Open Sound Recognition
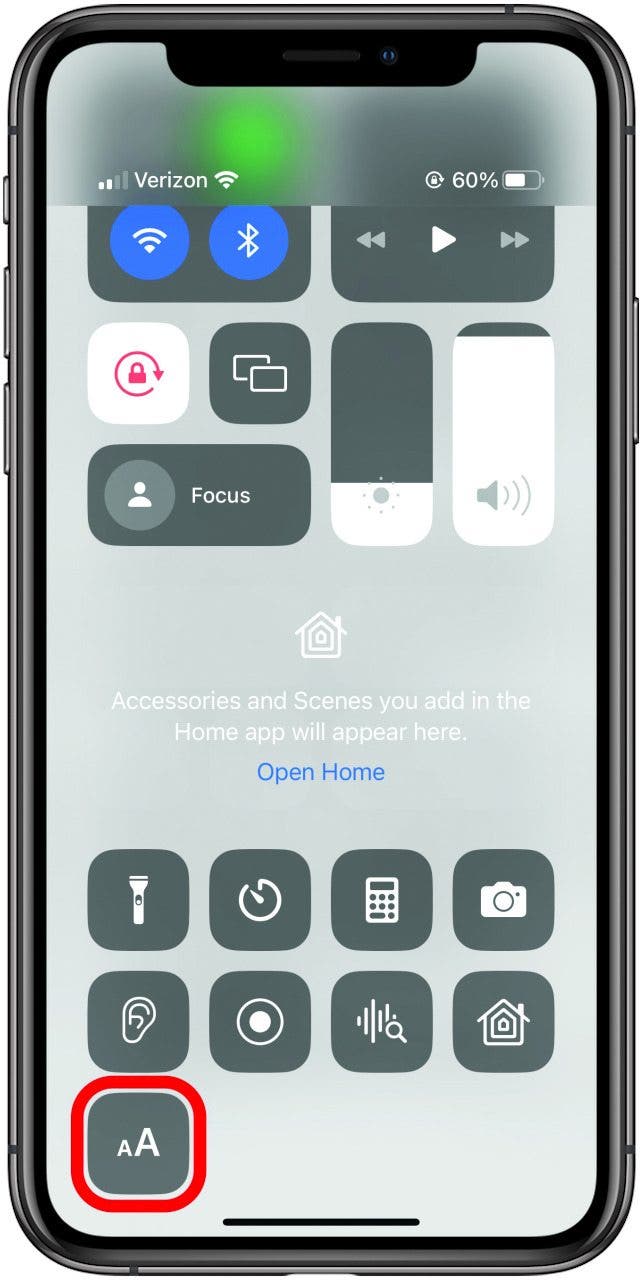This screenshot has width=642, height=1280. click(382, 1021)
